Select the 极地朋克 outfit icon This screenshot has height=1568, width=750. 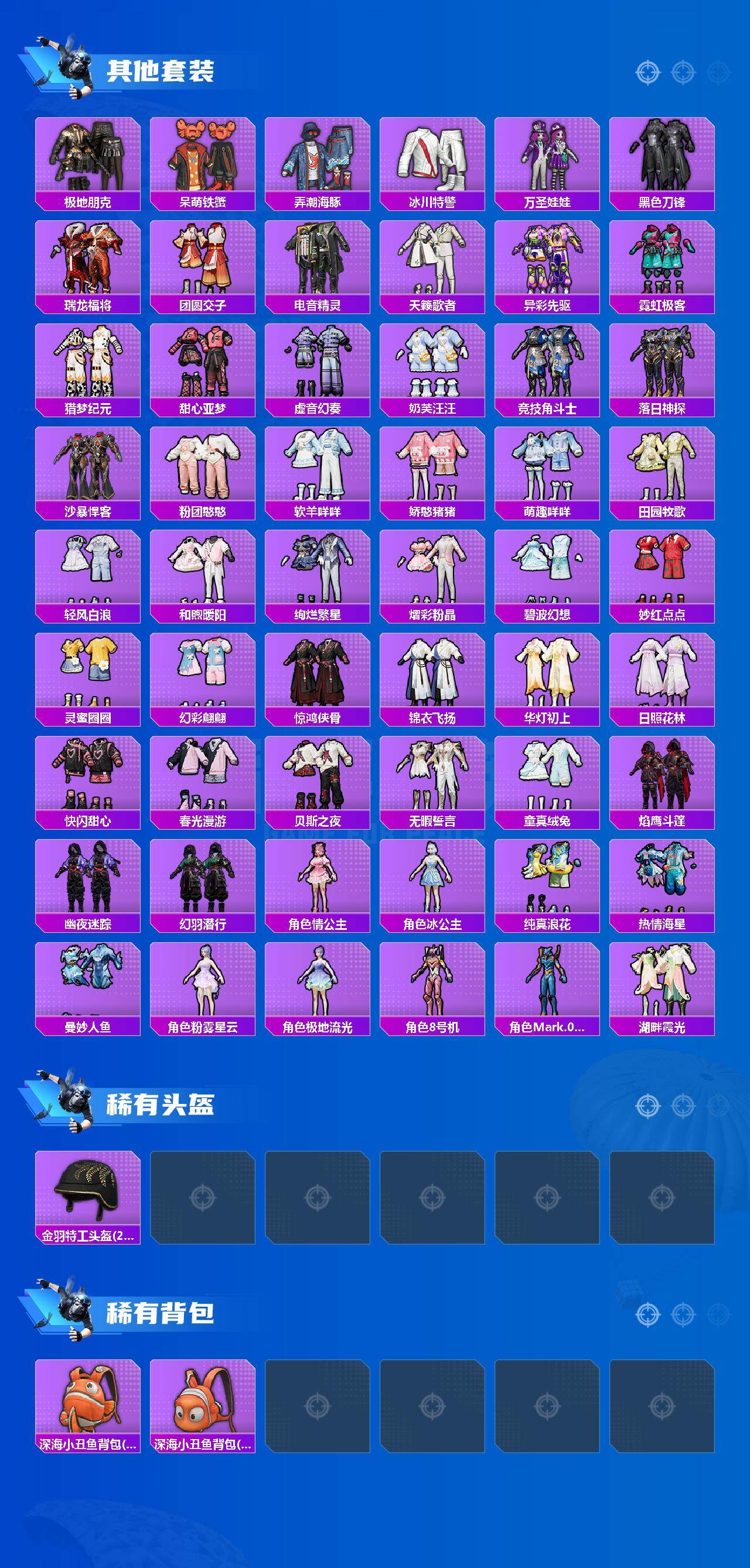pos(87,157)
